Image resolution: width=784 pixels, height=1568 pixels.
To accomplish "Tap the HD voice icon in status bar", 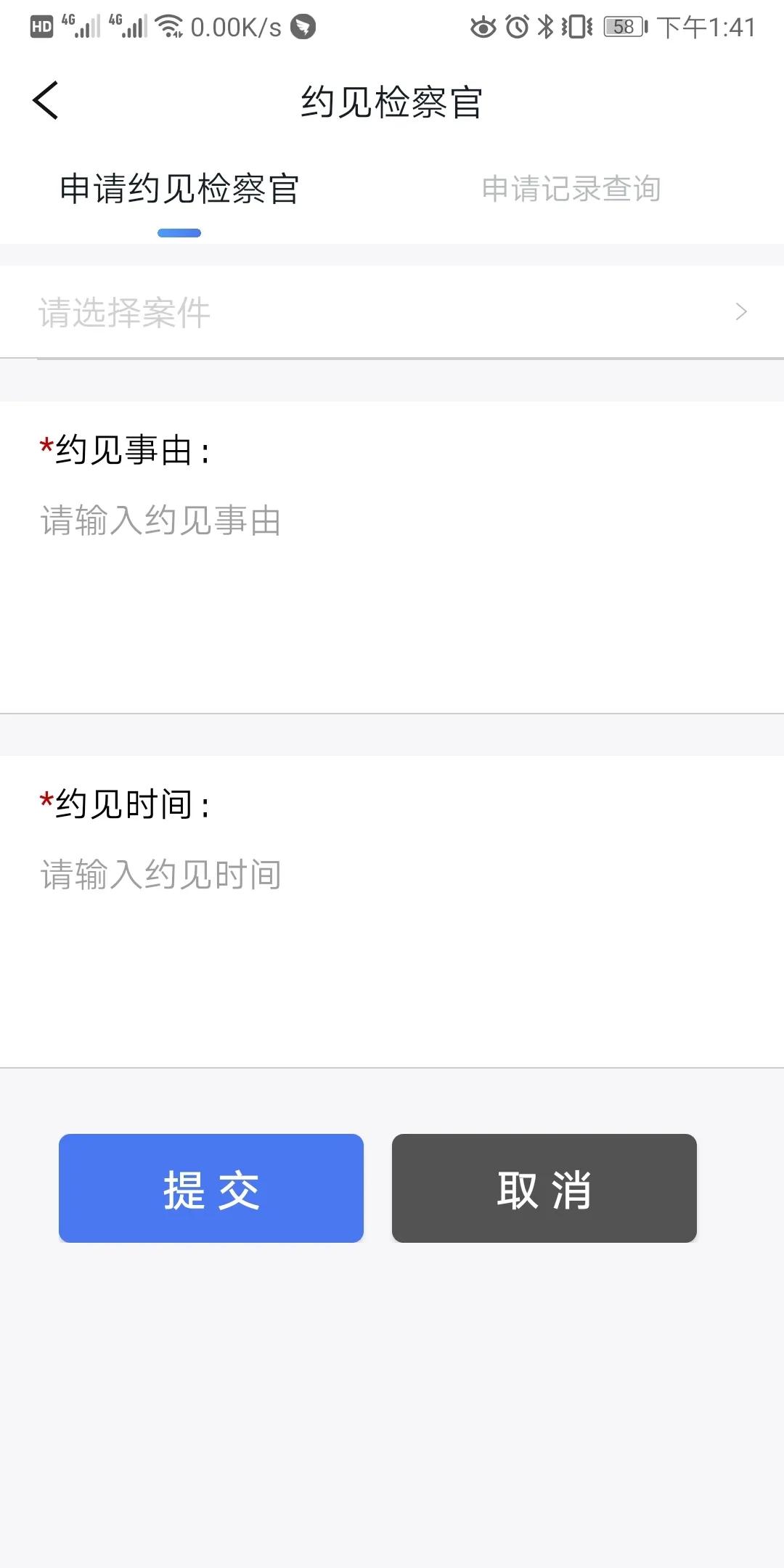I will [x=41, y=26].
